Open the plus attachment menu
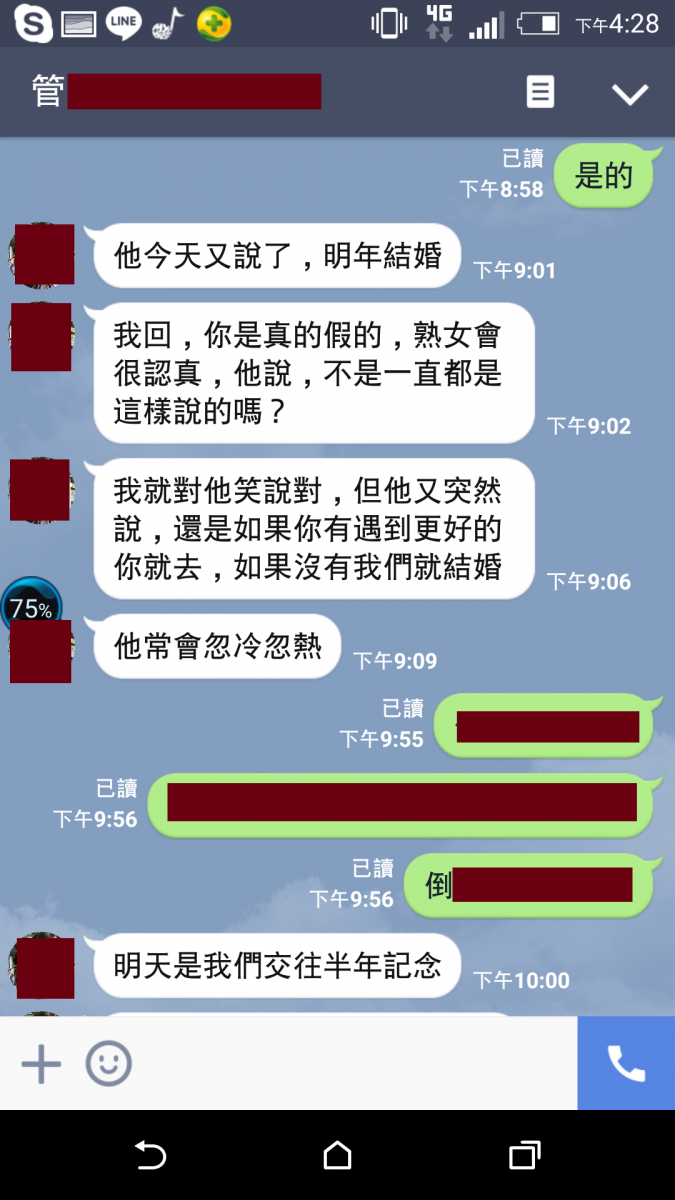 41,1064
